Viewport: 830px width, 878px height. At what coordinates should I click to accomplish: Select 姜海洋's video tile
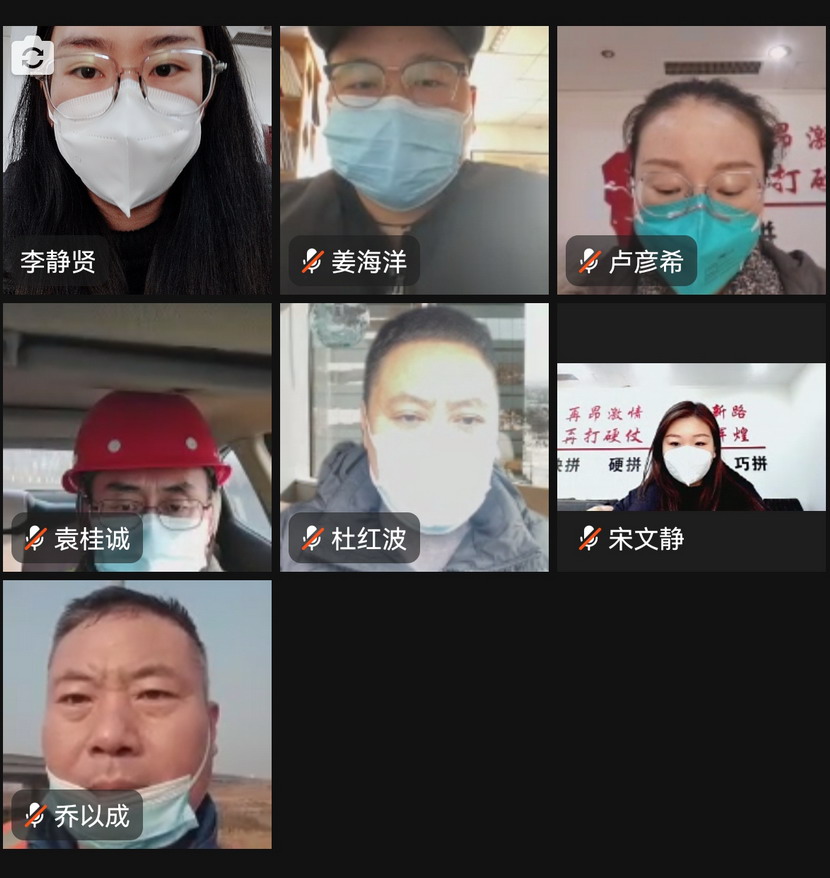click(414, 160)
